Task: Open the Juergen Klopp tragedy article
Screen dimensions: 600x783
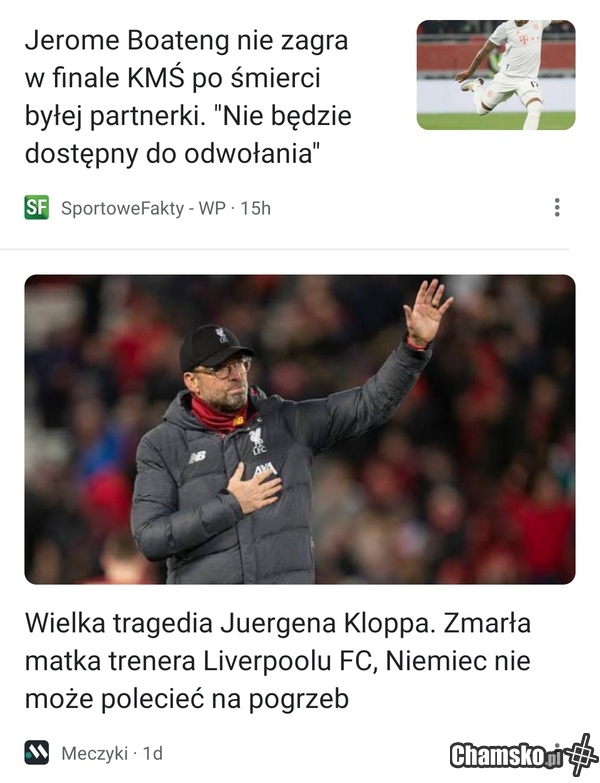Action: click(278, 661)
